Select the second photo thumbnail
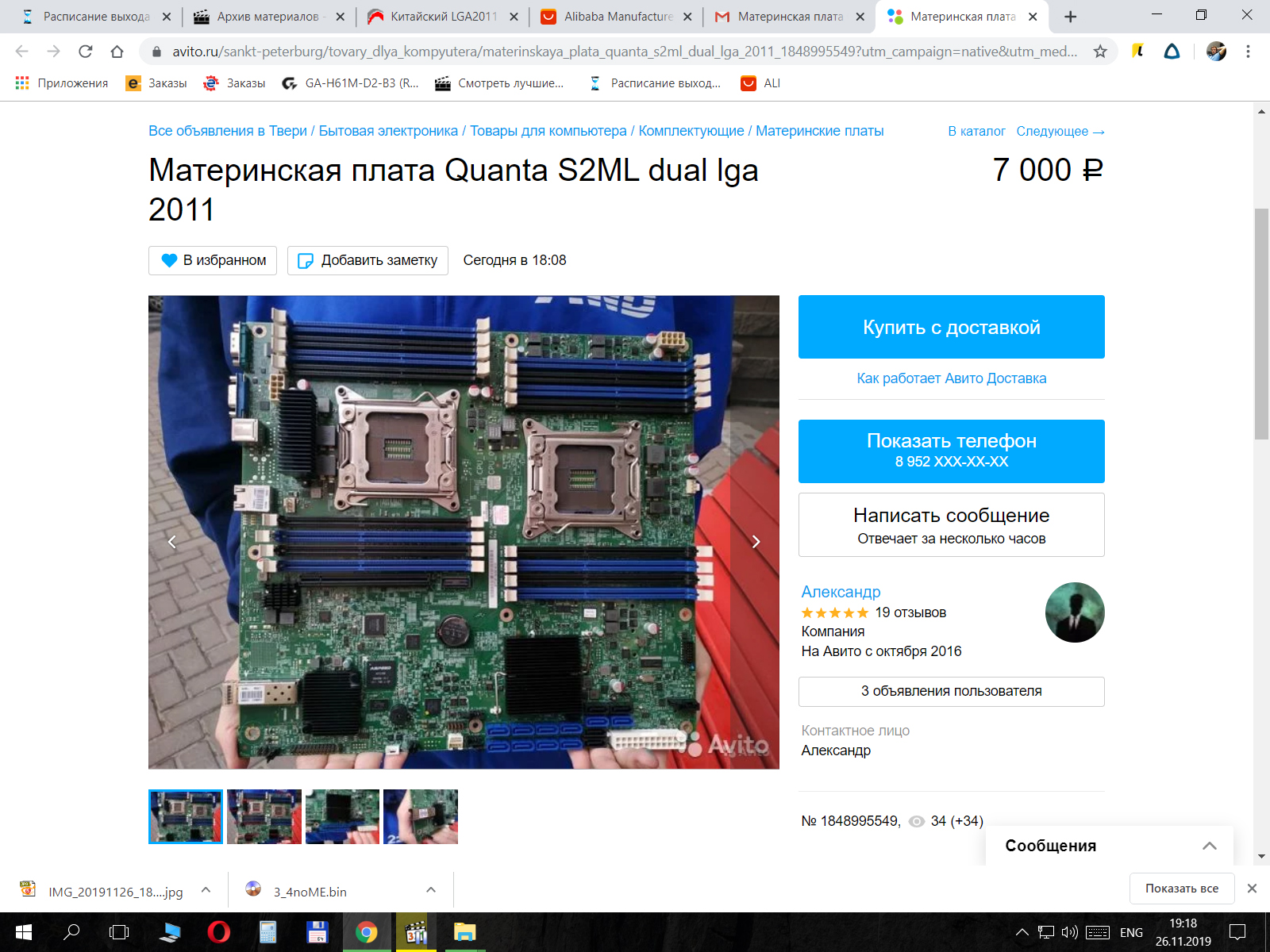This screenshot has height=952, width=1270. (264, 816)
